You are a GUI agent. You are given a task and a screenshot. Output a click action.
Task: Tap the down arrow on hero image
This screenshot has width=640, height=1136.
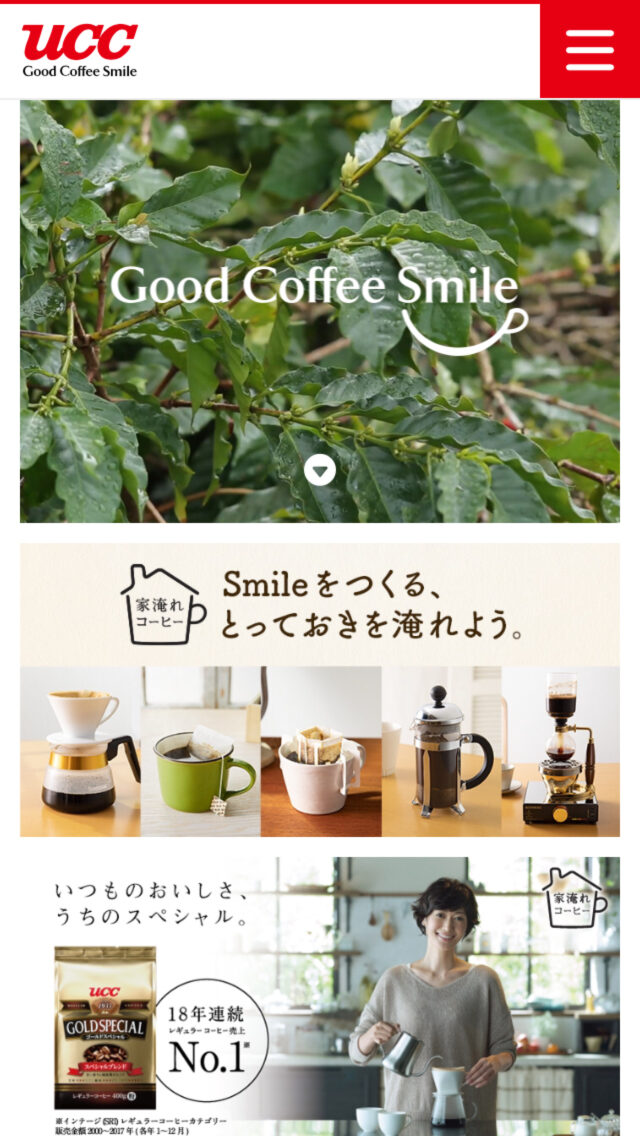point(320,469)
